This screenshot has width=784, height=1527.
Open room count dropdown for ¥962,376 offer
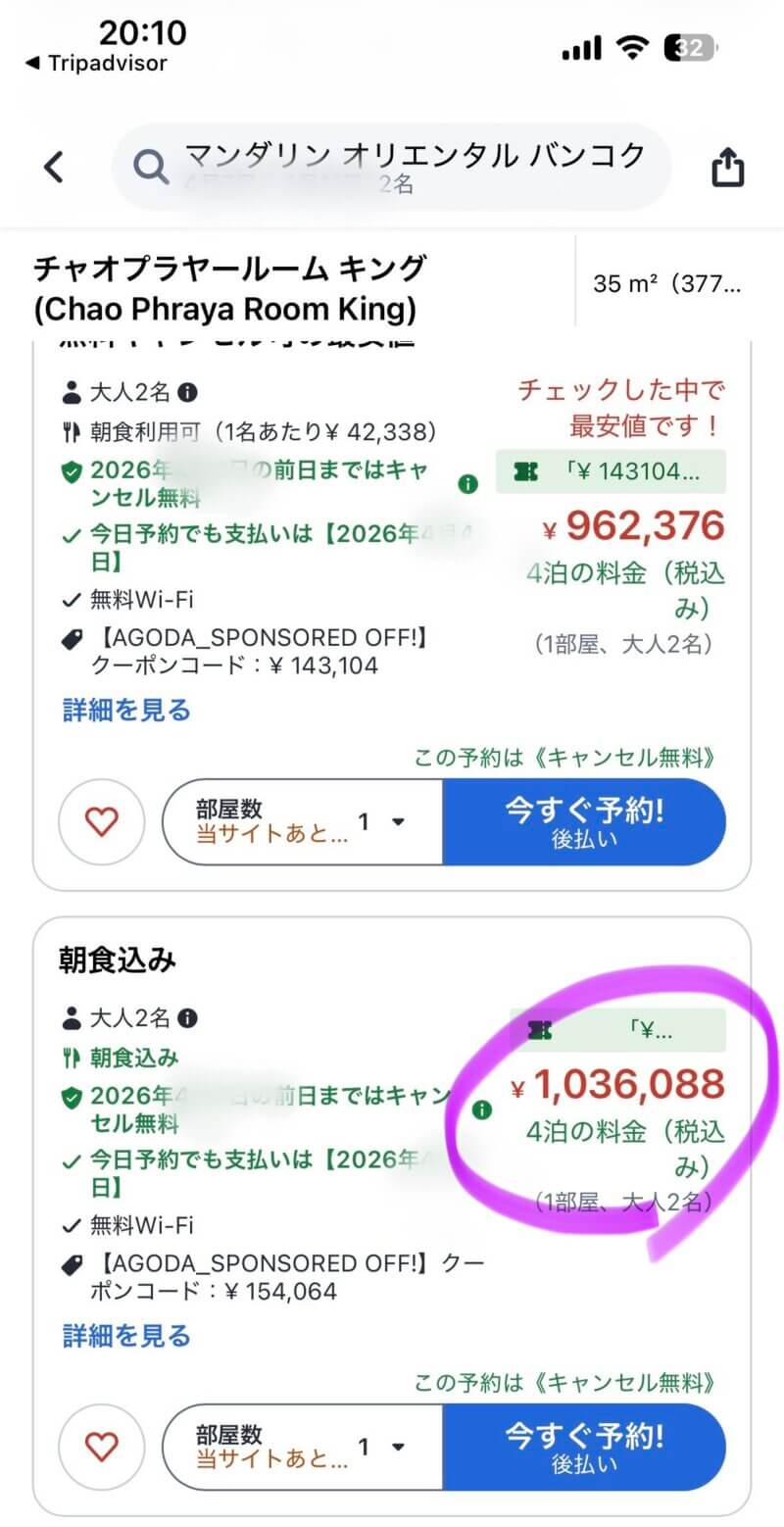(x=302, y=821)
